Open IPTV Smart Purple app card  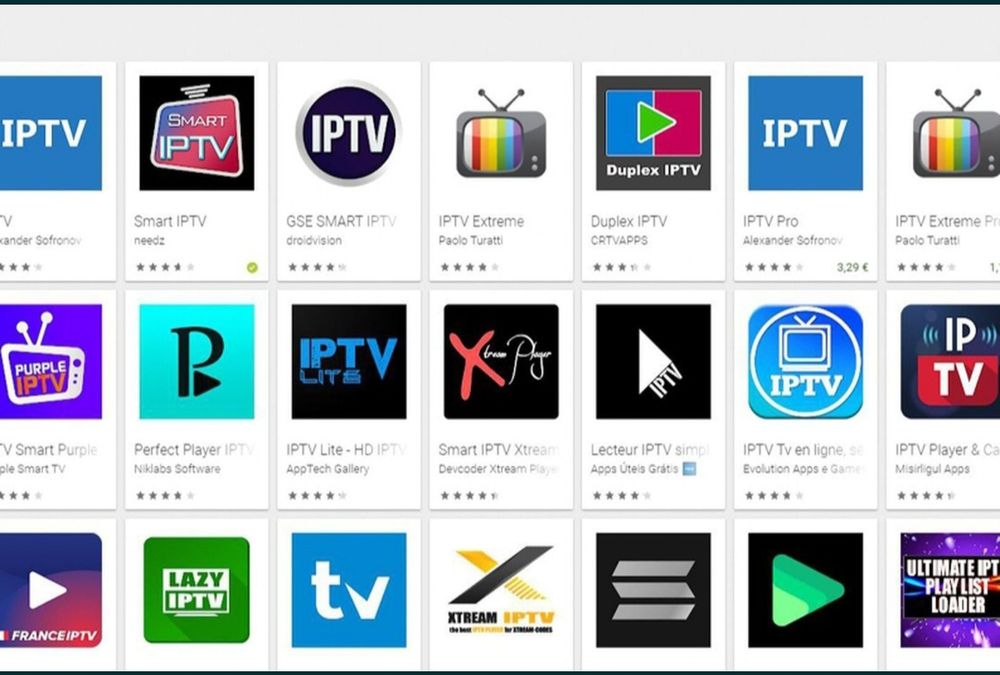(50, 361)
